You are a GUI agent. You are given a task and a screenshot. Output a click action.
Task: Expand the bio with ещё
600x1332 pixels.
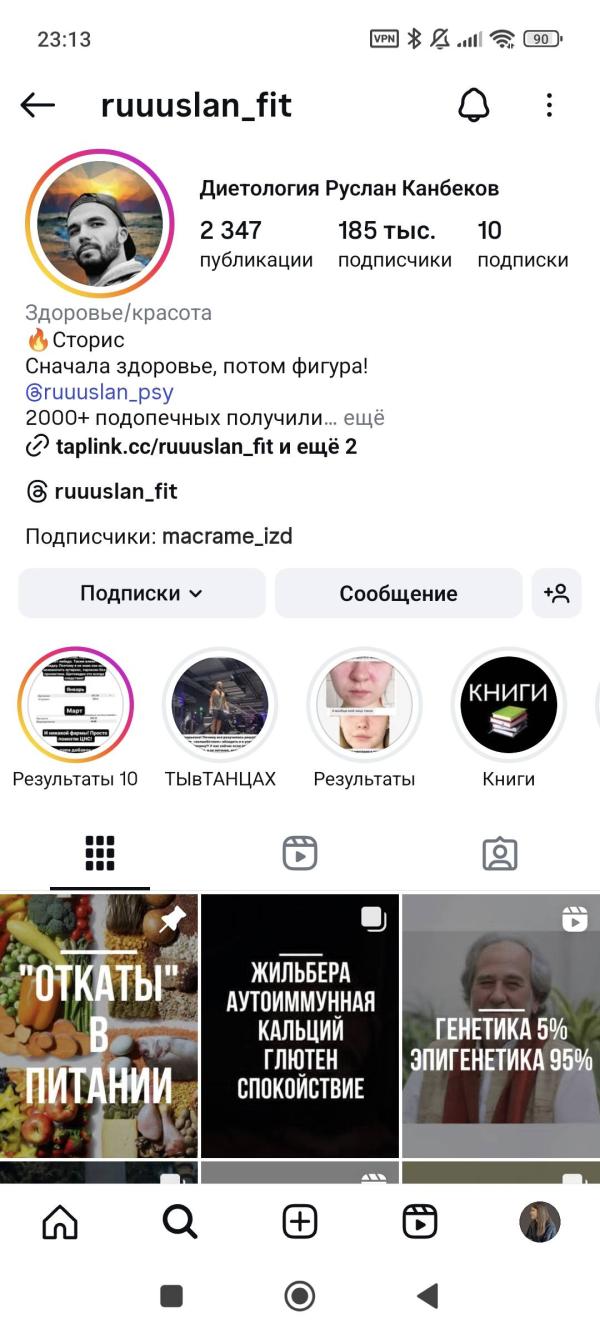[x=364, y=418]
